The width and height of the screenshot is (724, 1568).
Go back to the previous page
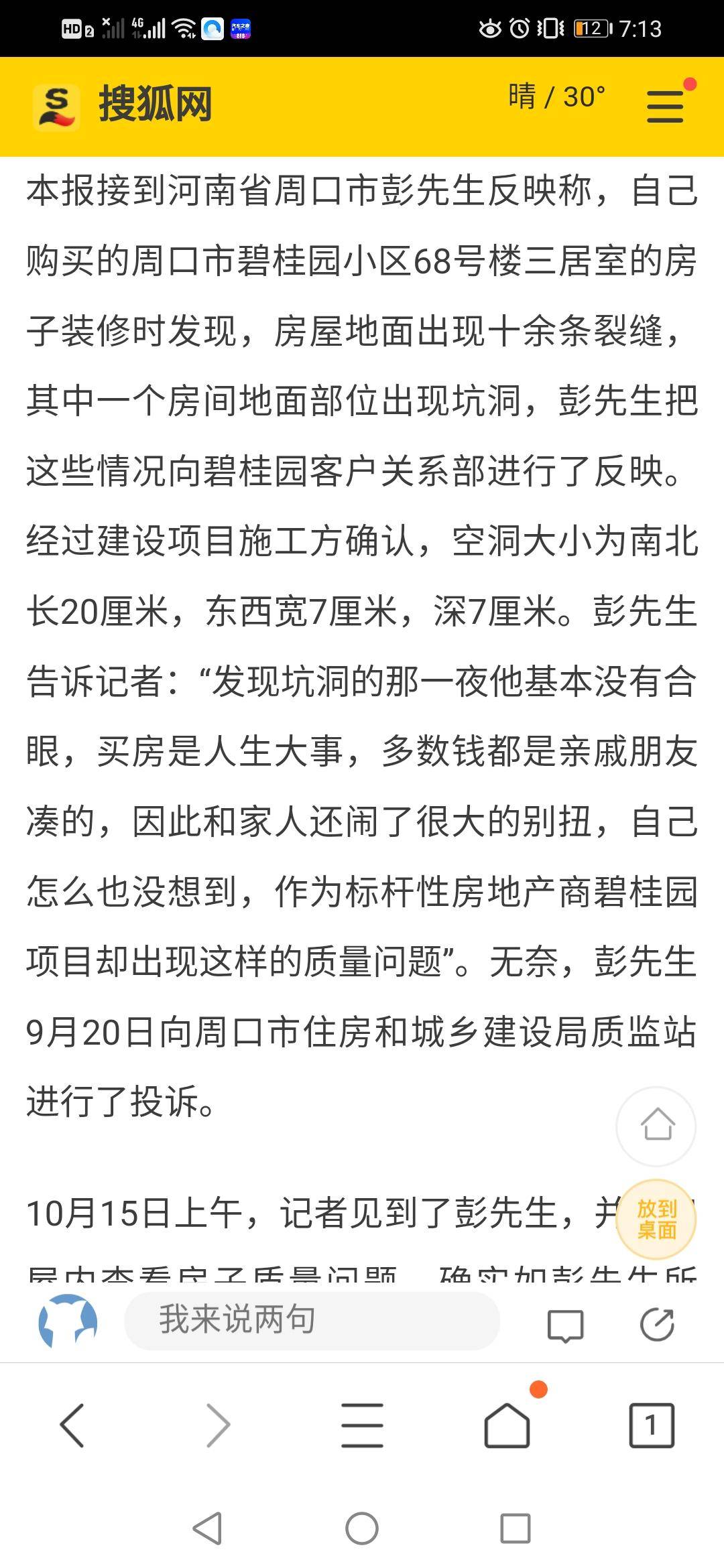(72, 1425)
